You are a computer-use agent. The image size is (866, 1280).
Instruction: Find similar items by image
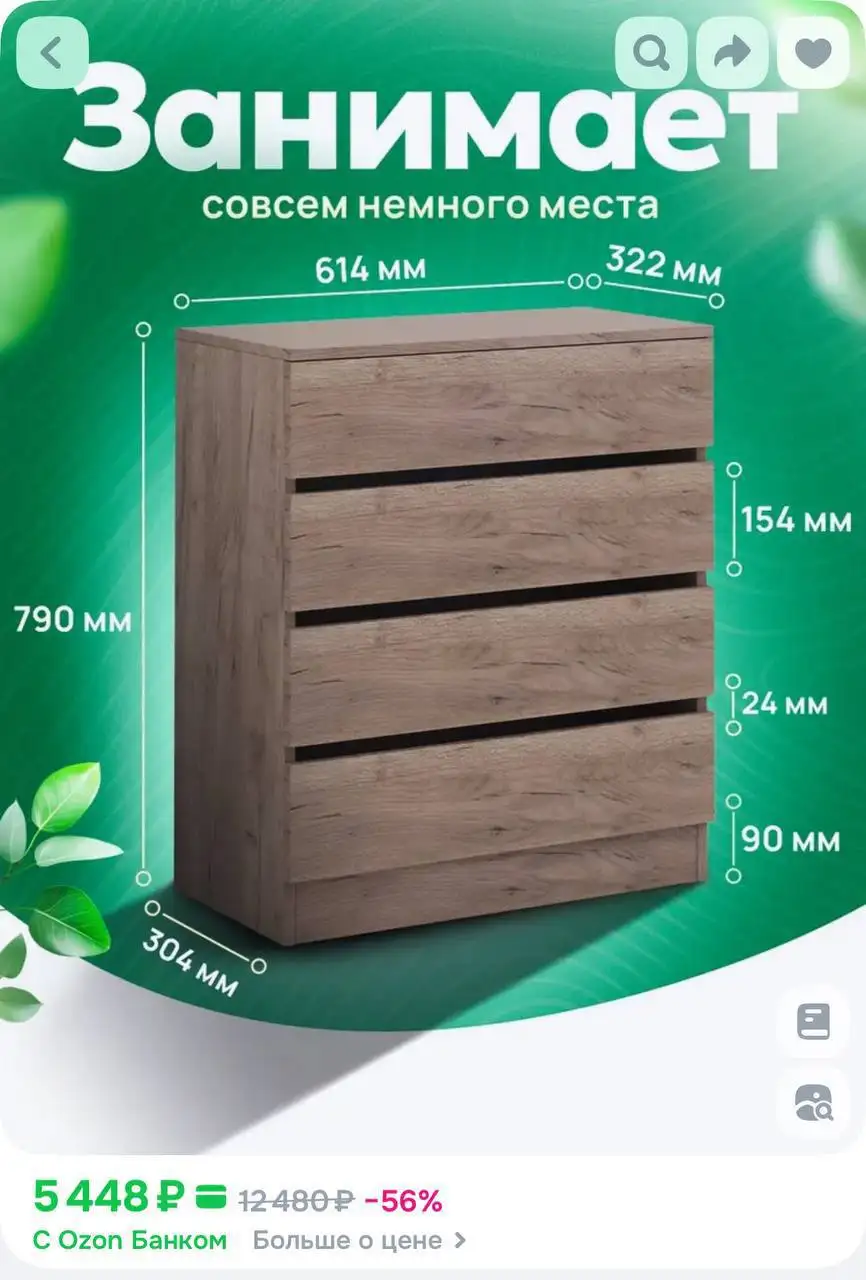click(813, 1103)
